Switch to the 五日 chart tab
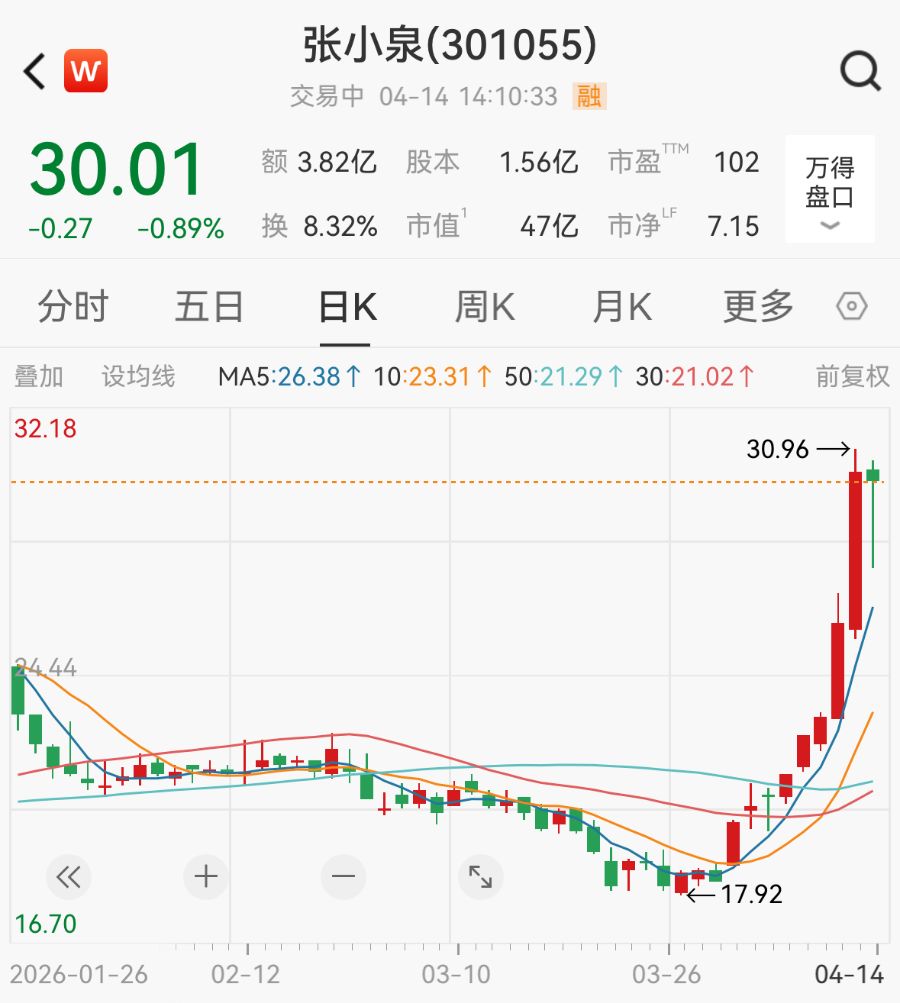Viewport: 900px width, 1003px height. [209, 307]
